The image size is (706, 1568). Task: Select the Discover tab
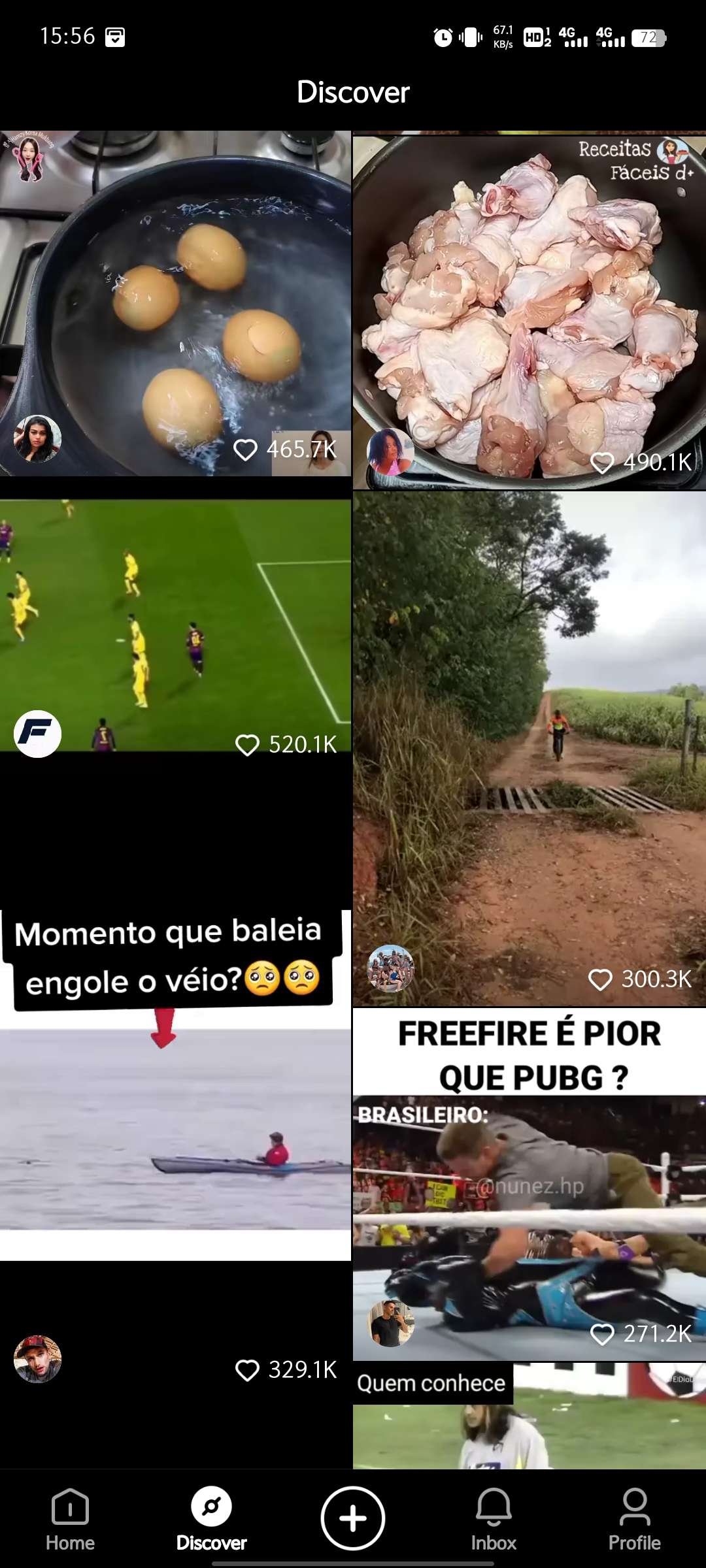coord(211,1519)
